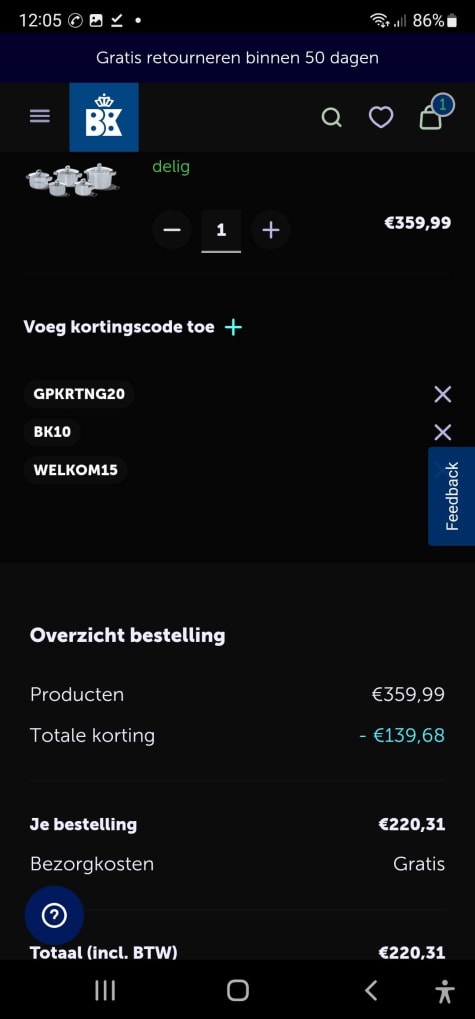Go back with system back button
The image size is (475, 1019).
coord(370,990)
